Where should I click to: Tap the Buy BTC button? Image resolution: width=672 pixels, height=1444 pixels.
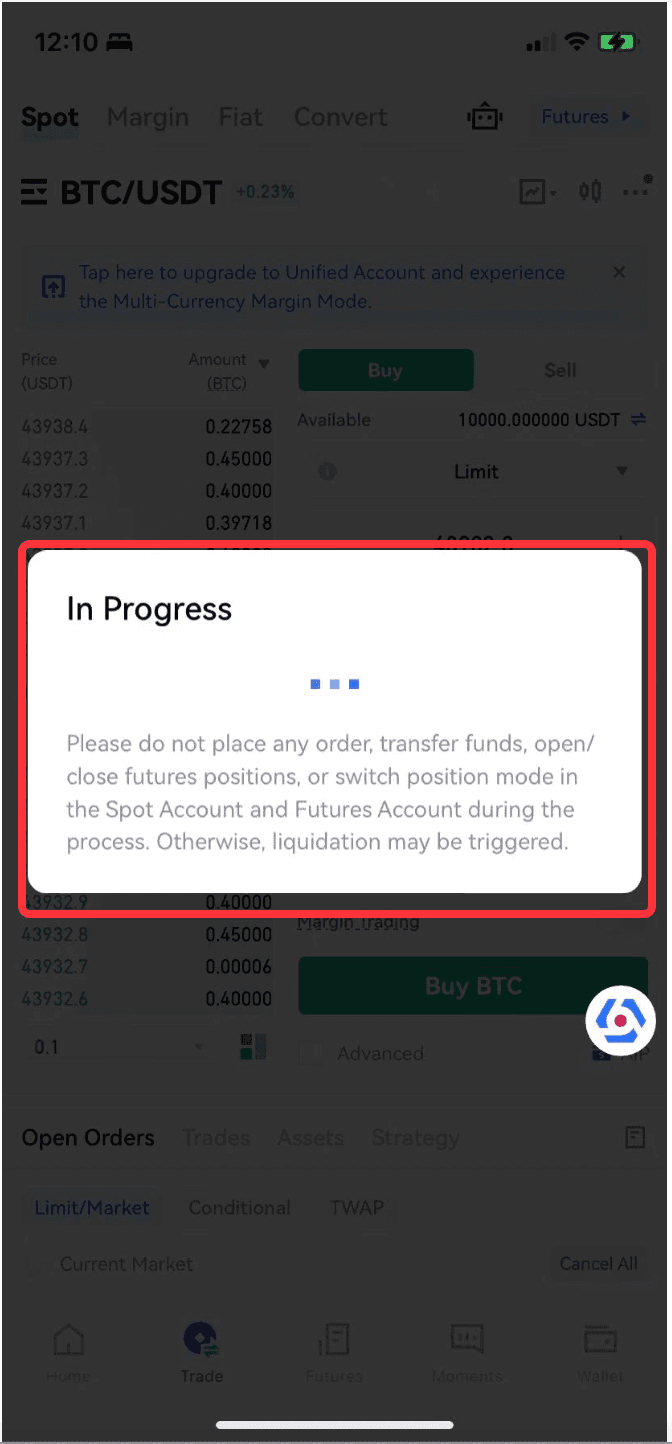coord(473,986)
